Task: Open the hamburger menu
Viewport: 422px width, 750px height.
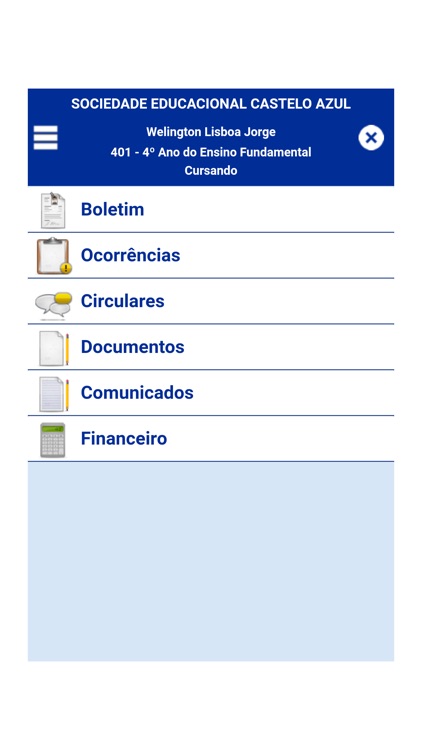Action: coord(45,138)
